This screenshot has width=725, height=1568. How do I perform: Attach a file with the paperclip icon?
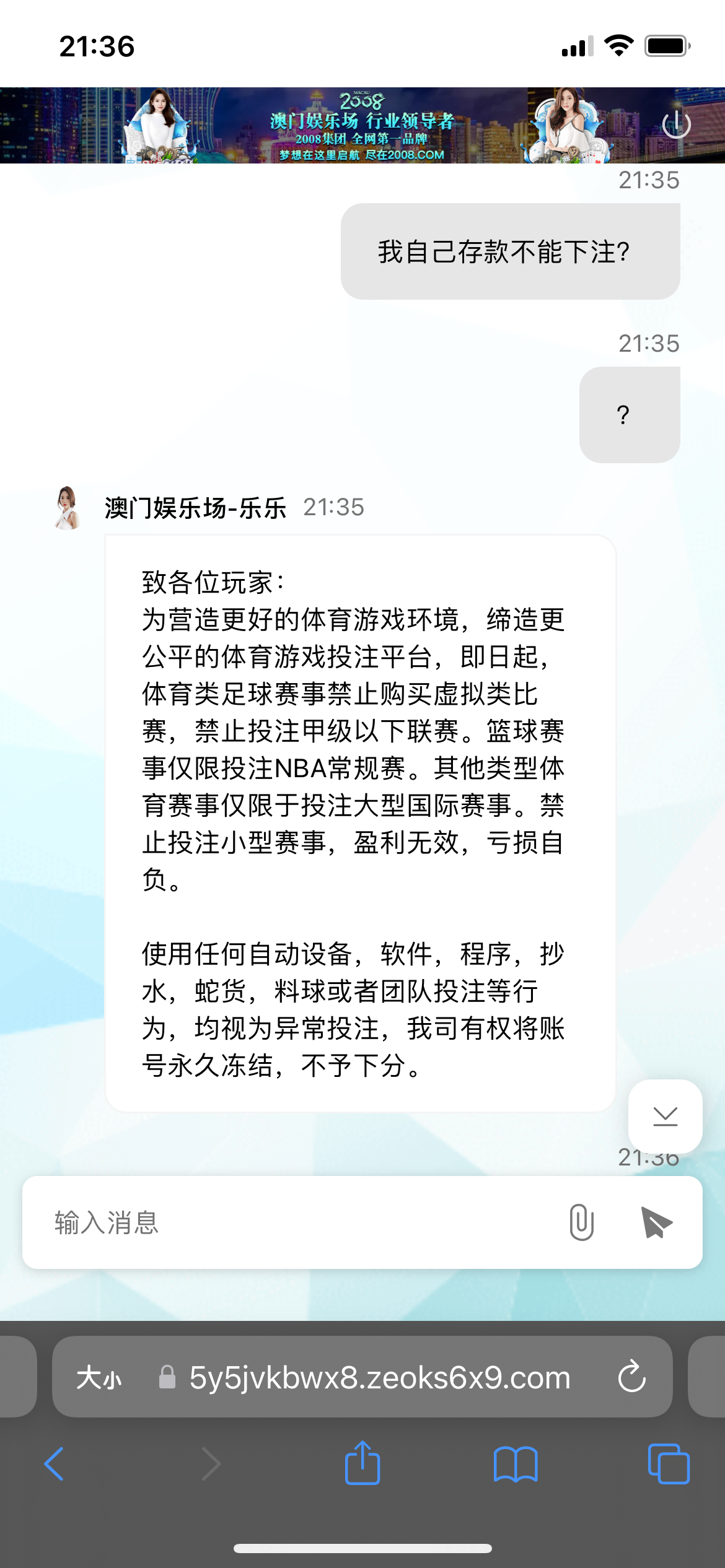[581, 1222]
